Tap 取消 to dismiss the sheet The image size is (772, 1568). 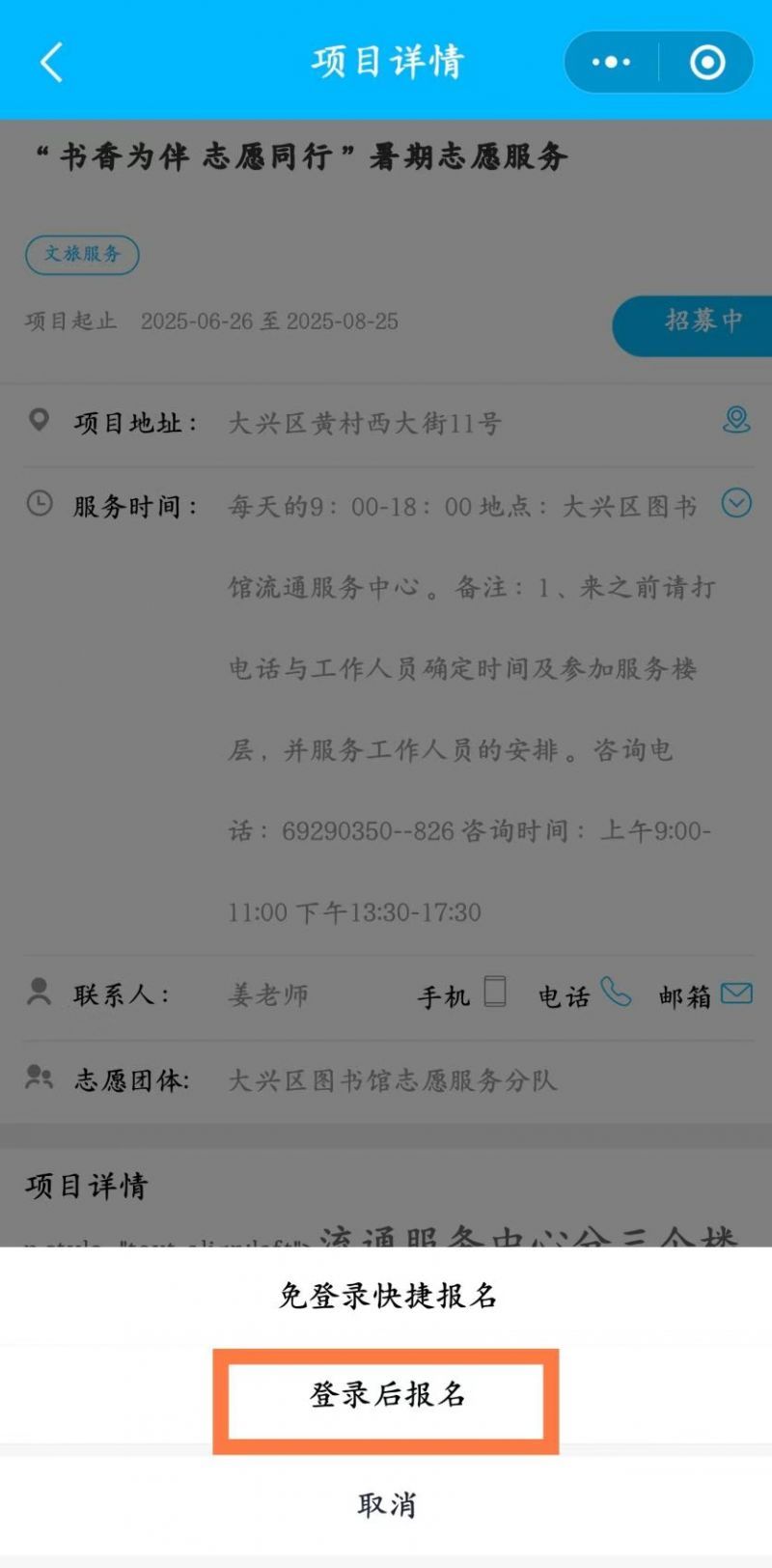[386, 1504]
